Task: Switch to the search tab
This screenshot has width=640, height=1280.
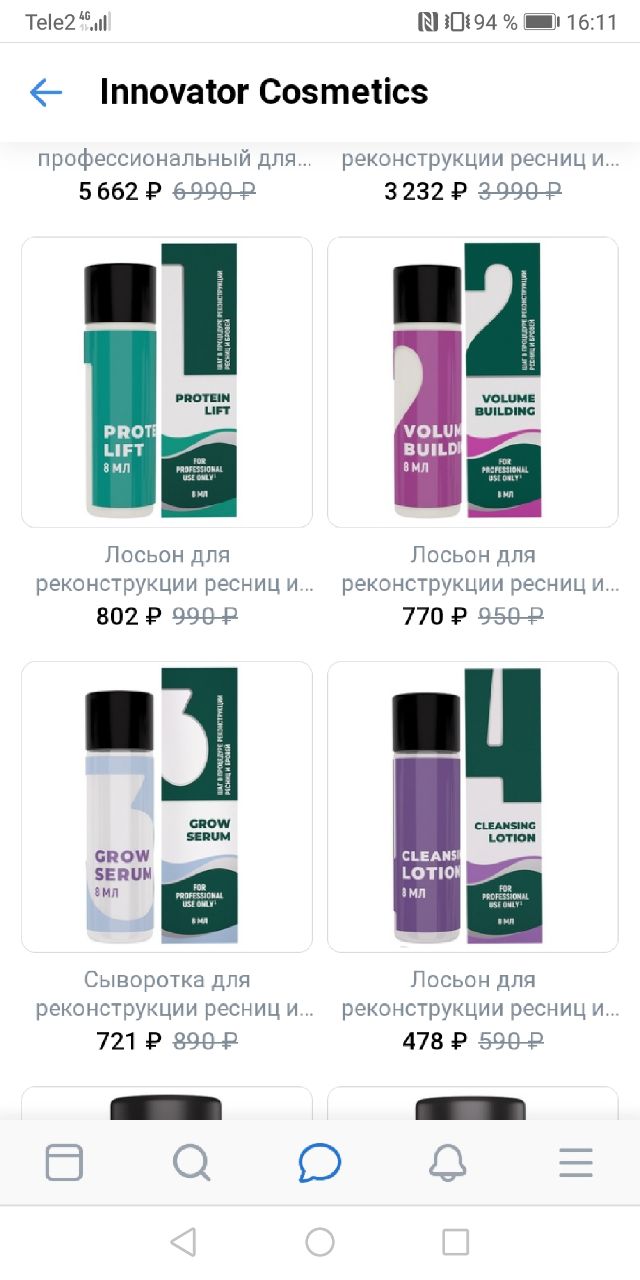Action: tap(191, 1163)
